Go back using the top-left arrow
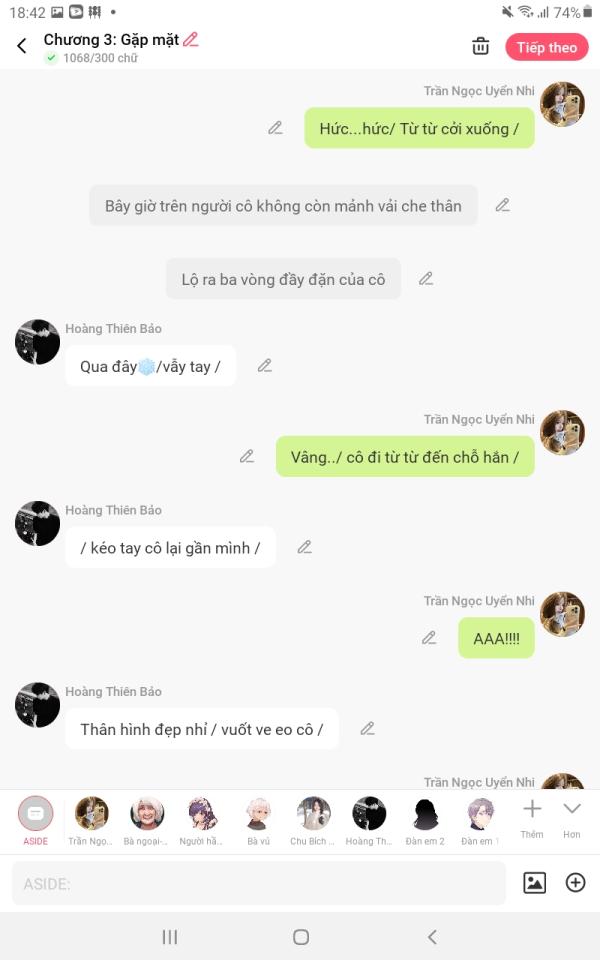This screenshot has width=600, height=960. [22, 46]
